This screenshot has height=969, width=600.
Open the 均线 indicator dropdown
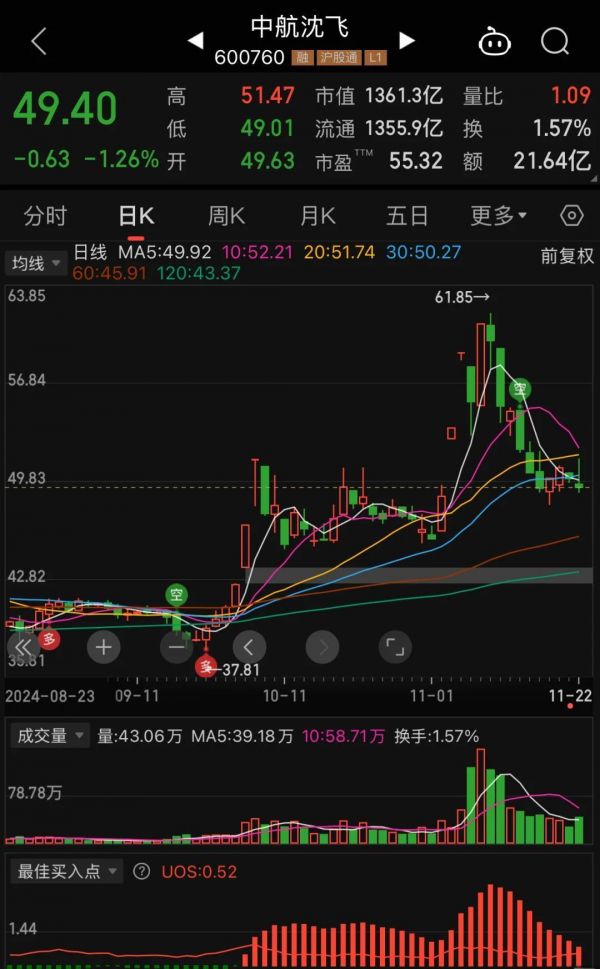tap(37, 264)
